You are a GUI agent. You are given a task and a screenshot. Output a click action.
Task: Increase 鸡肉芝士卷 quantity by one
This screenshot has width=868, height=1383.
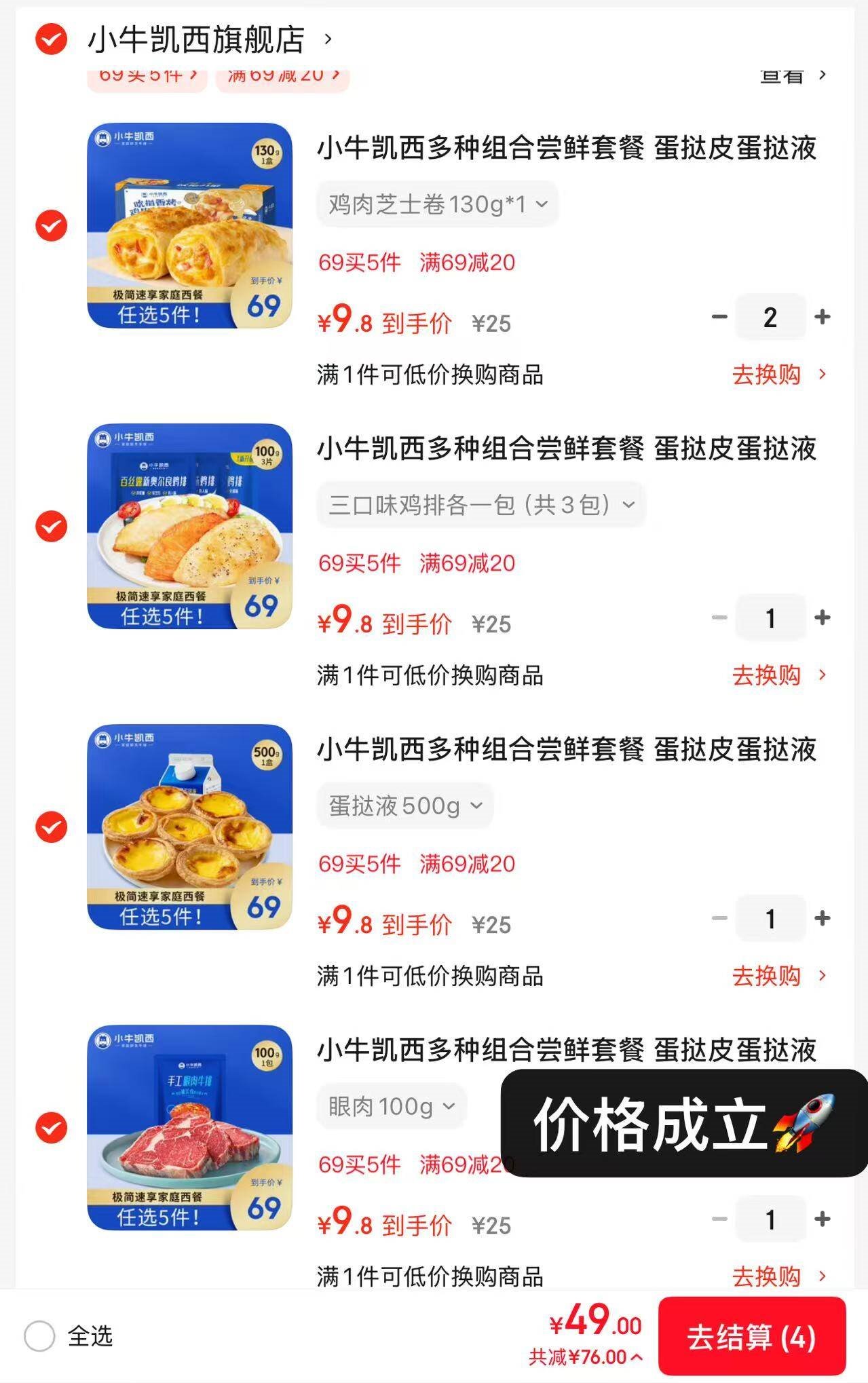point(823,317)
